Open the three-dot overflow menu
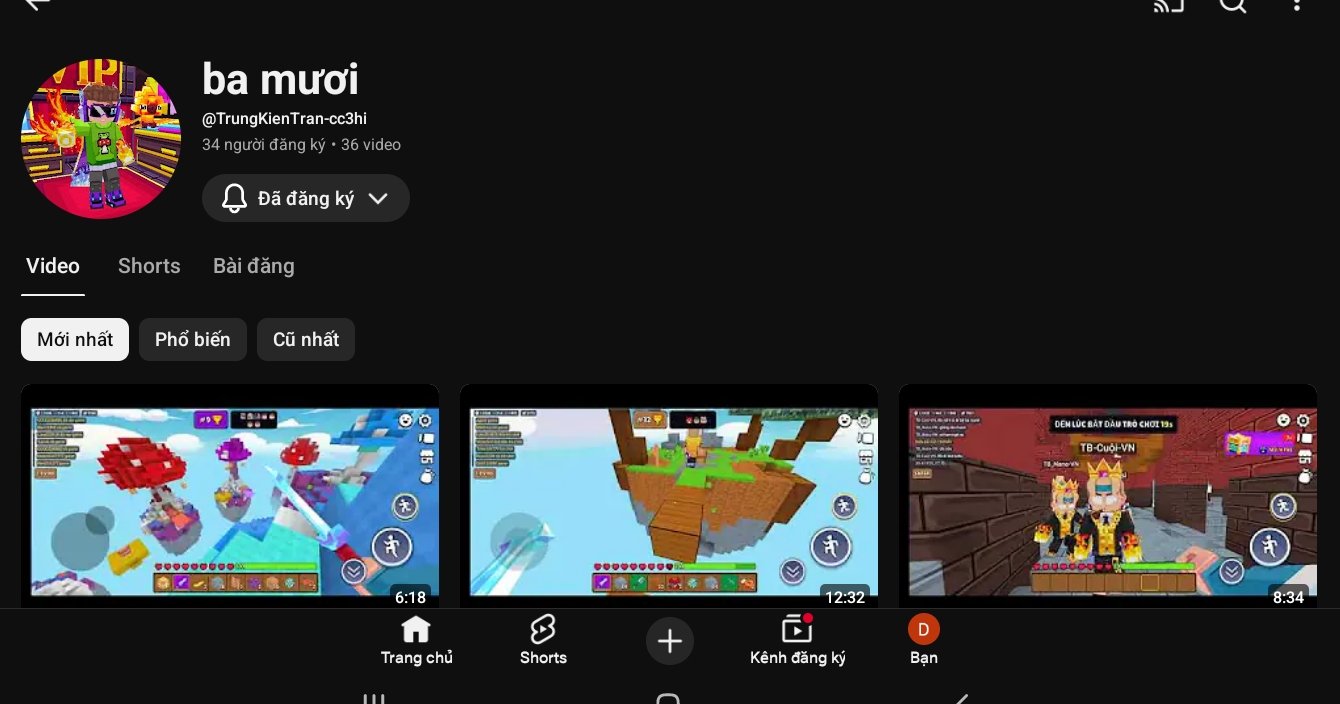Viewport: 1340px width, 704px height. [x=1296, y=5]
